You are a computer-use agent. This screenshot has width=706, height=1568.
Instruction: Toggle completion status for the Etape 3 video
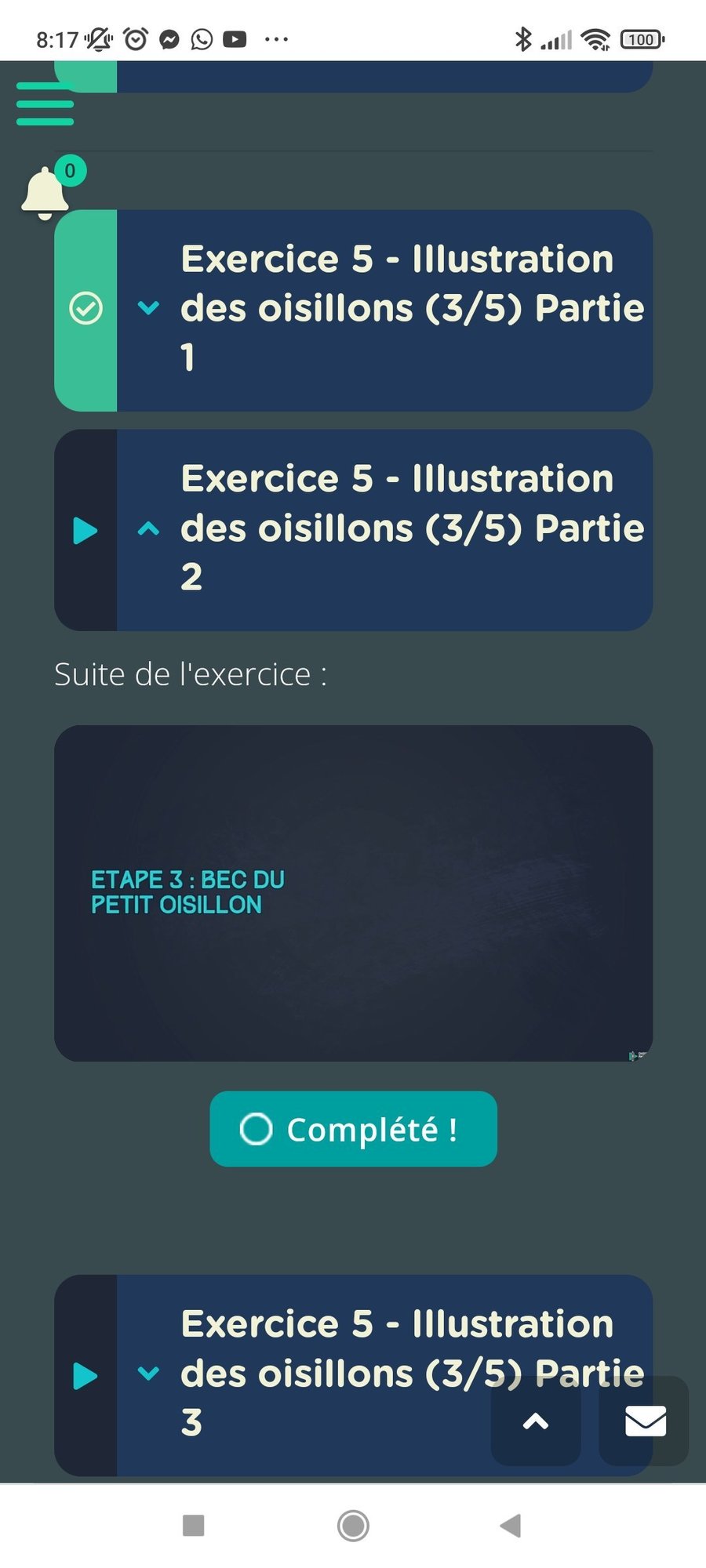[x=352, y=1129]
